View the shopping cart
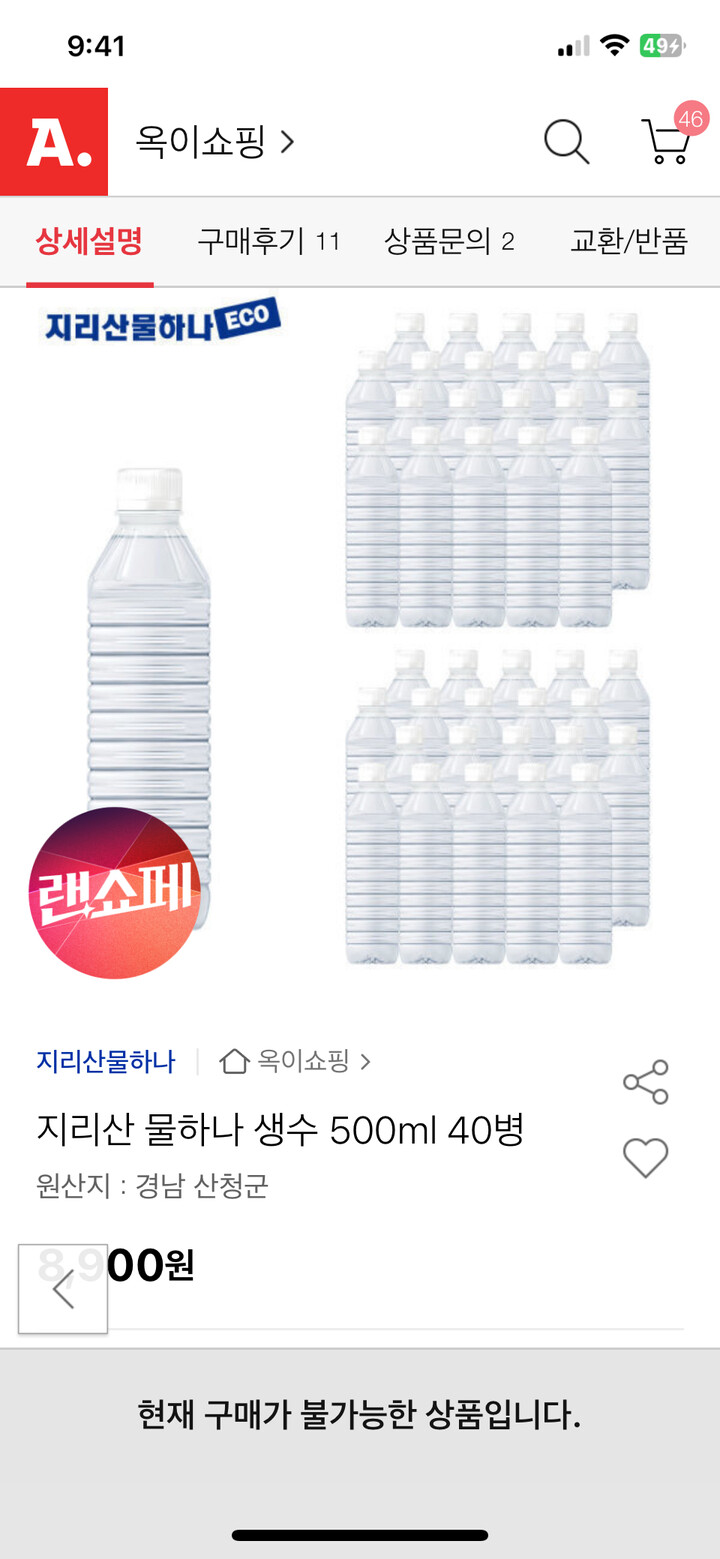 pyautogui.click(x=663, y=144)
